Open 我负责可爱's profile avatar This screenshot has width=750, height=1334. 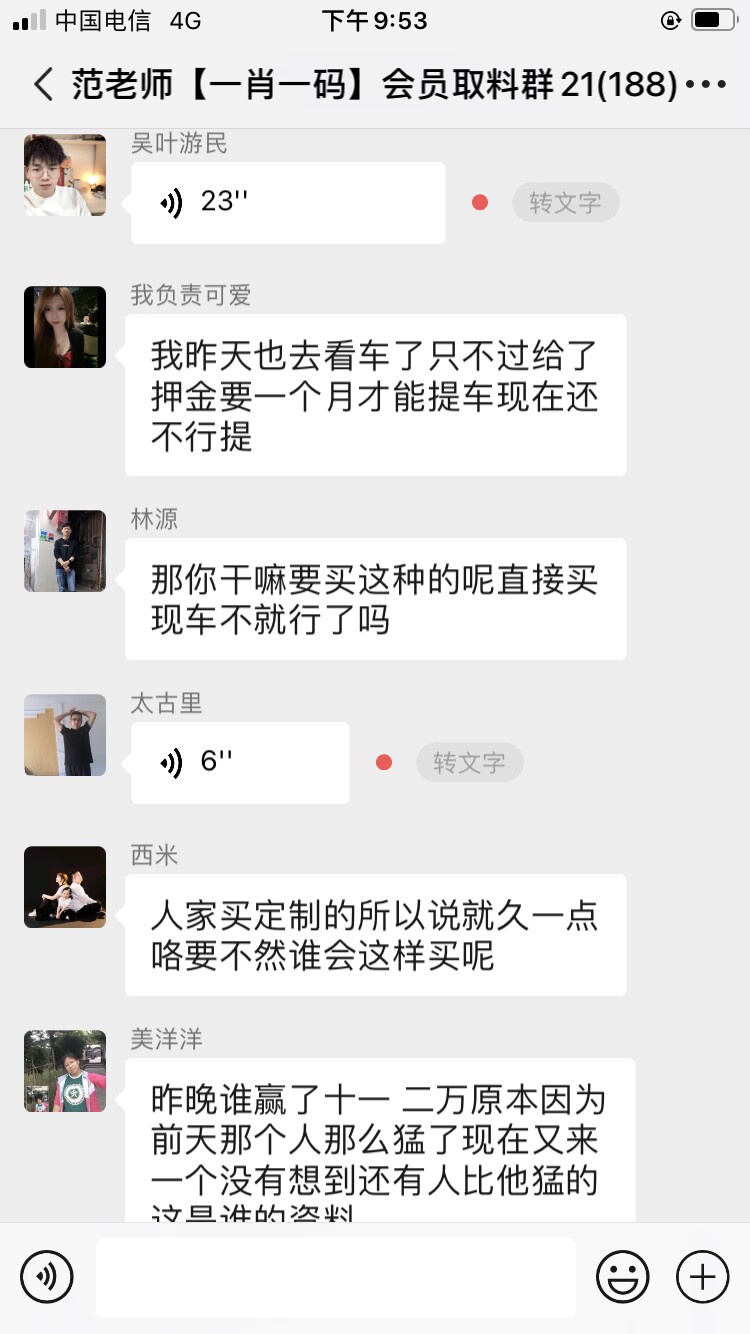pos(65,327)
